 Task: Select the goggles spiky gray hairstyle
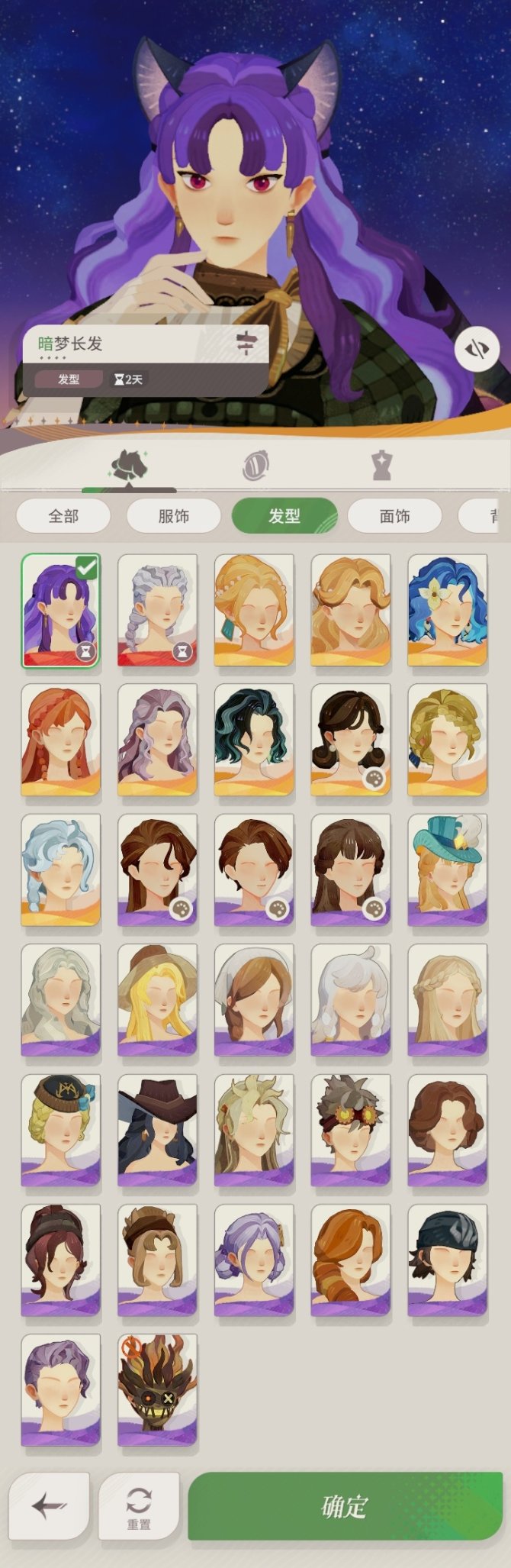click(351, 1130)
